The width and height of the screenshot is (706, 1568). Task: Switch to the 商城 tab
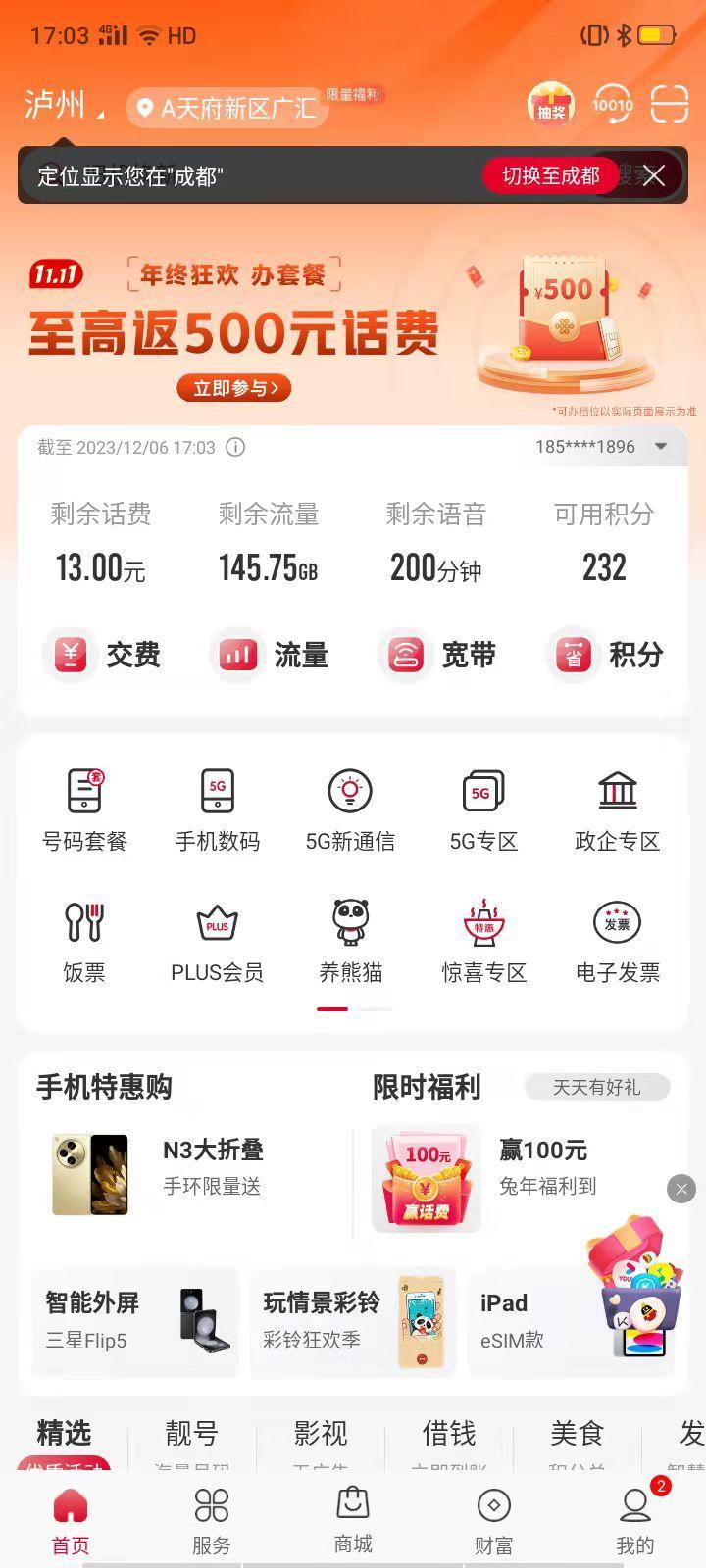pos(353,1521)
